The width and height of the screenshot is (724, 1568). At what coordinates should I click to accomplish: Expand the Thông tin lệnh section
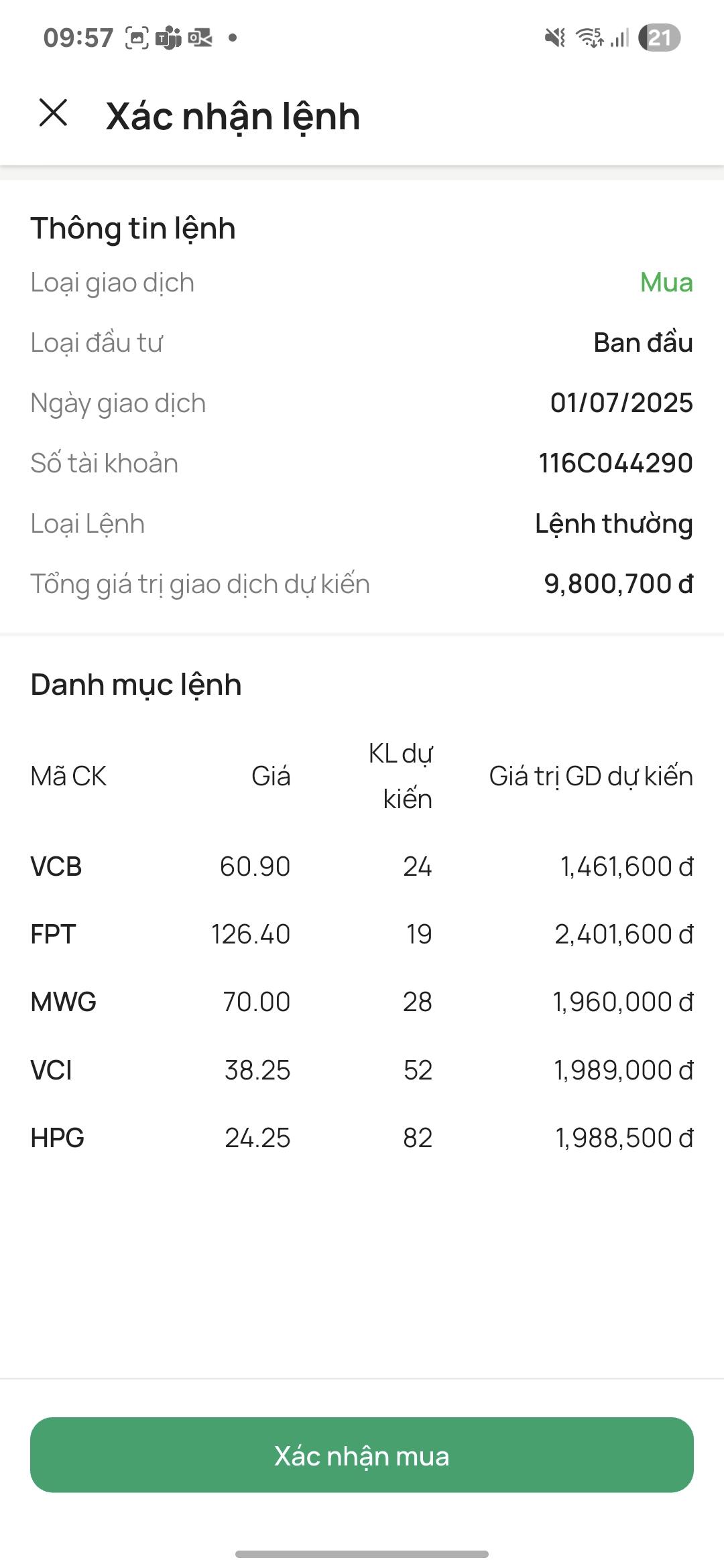pyautogui.click(x=133, y=227)
